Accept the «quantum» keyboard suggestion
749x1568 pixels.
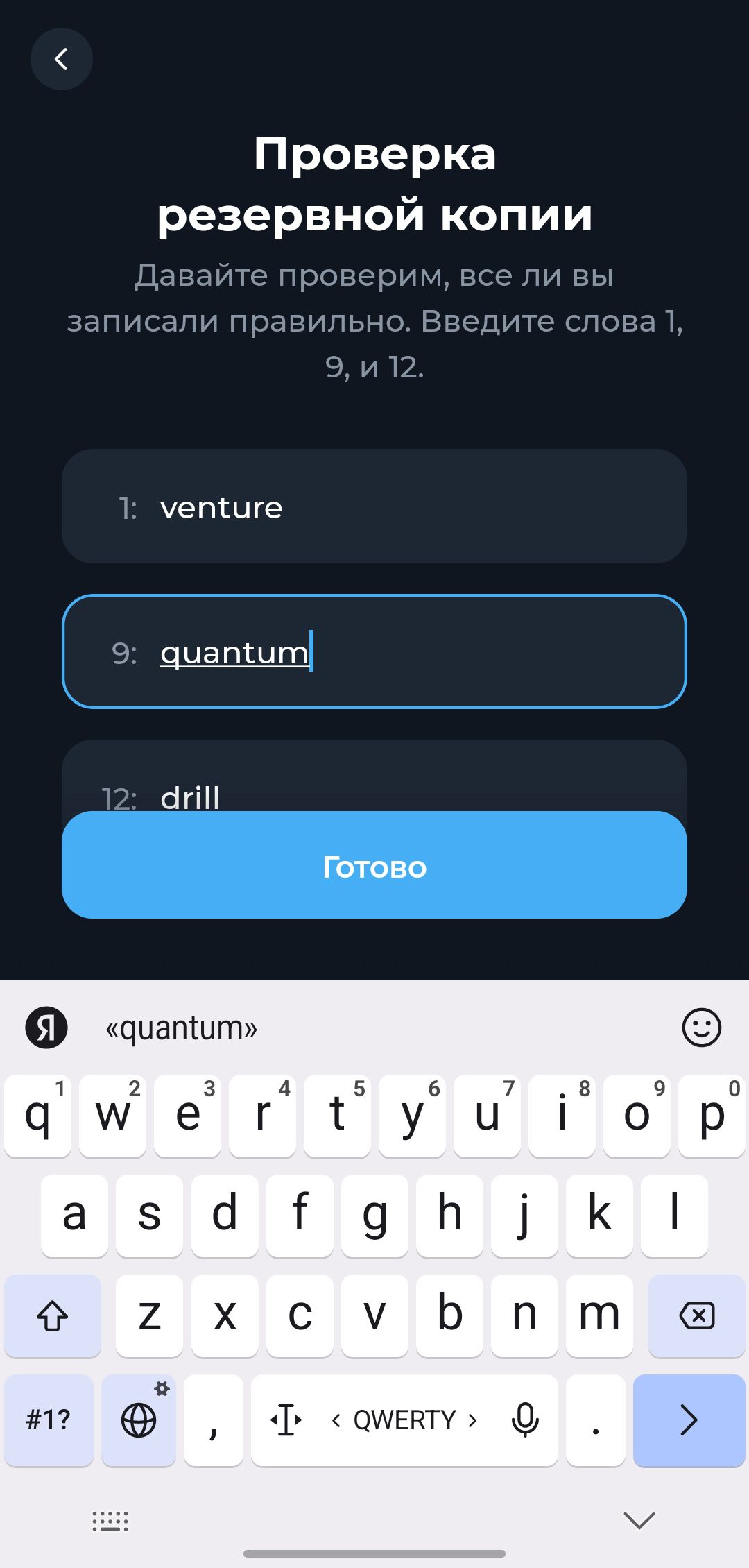(182, 1028)
